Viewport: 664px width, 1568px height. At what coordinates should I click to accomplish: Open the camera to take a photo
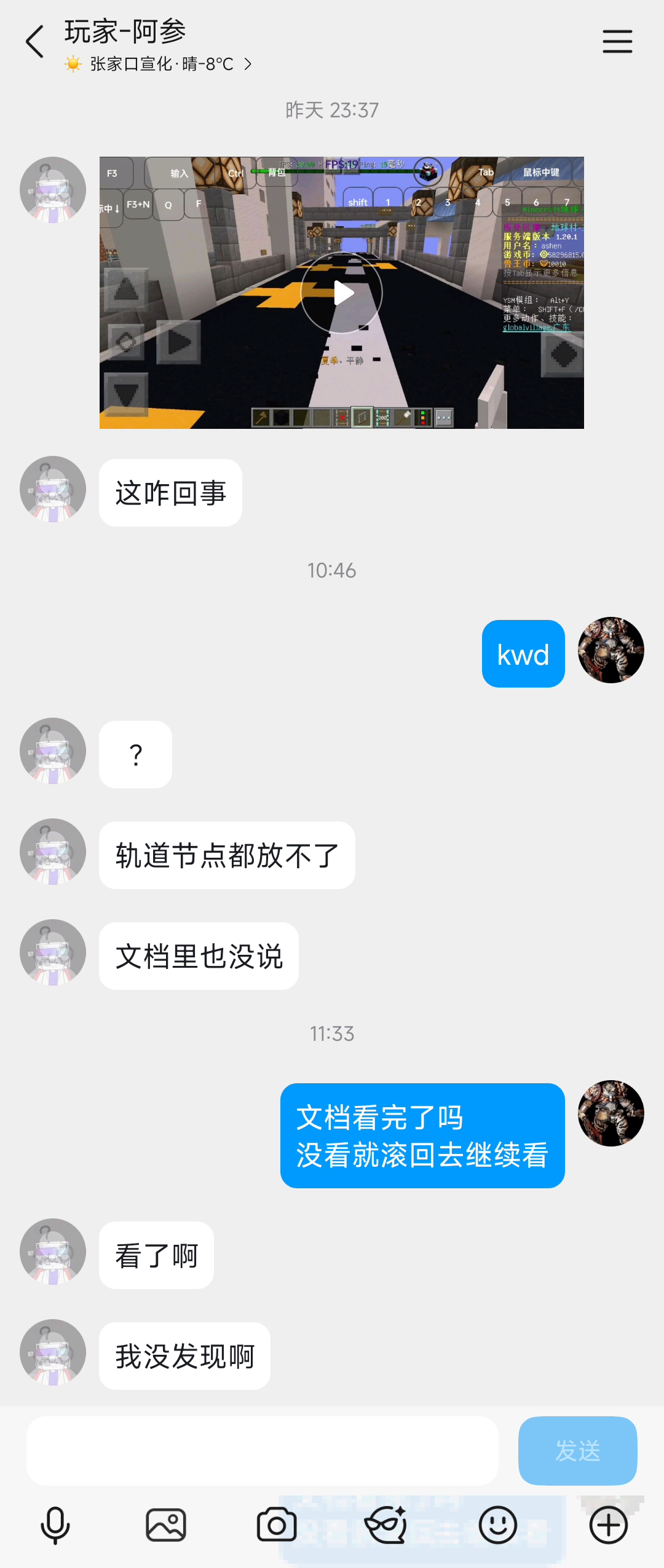tap(277, 1525)
